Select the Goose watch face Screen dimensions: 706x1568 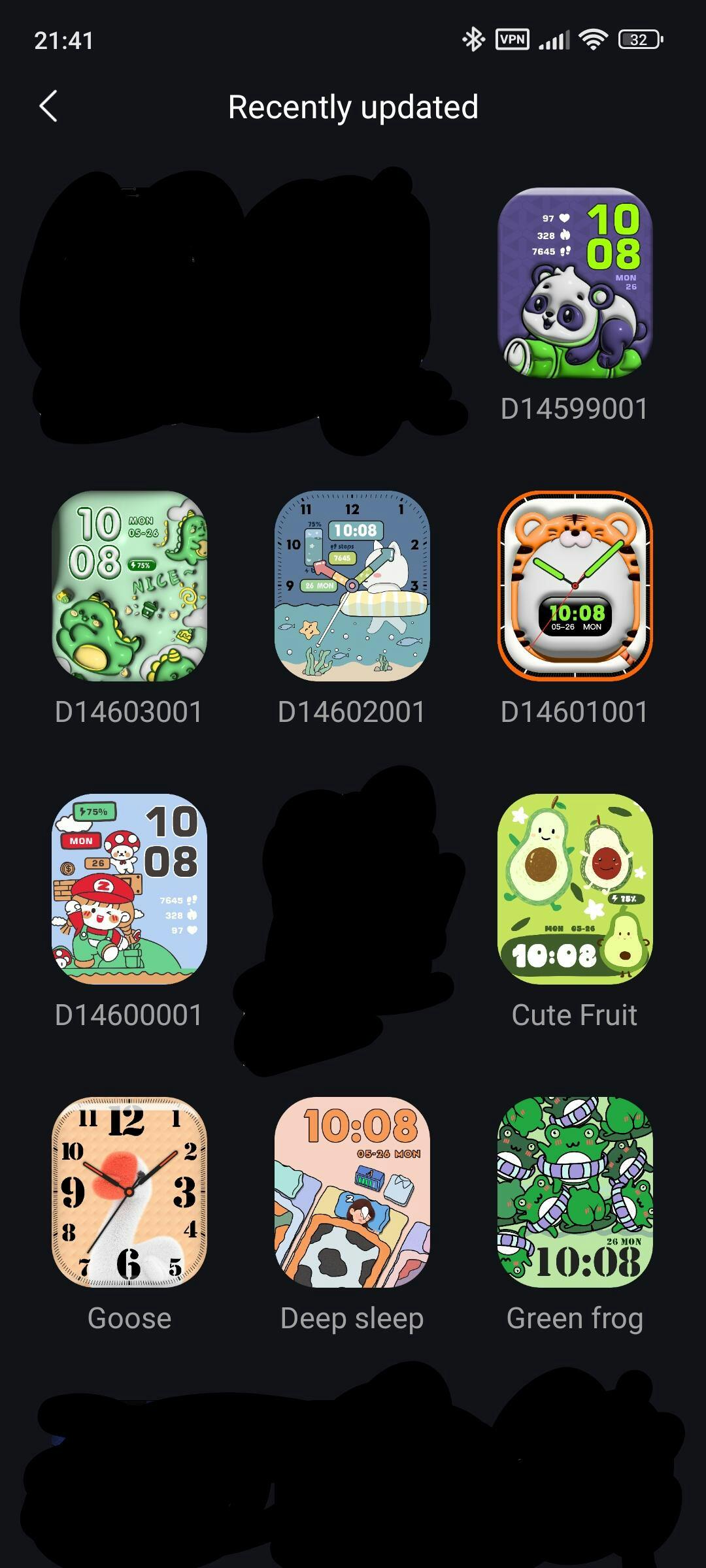[129, 1192]
